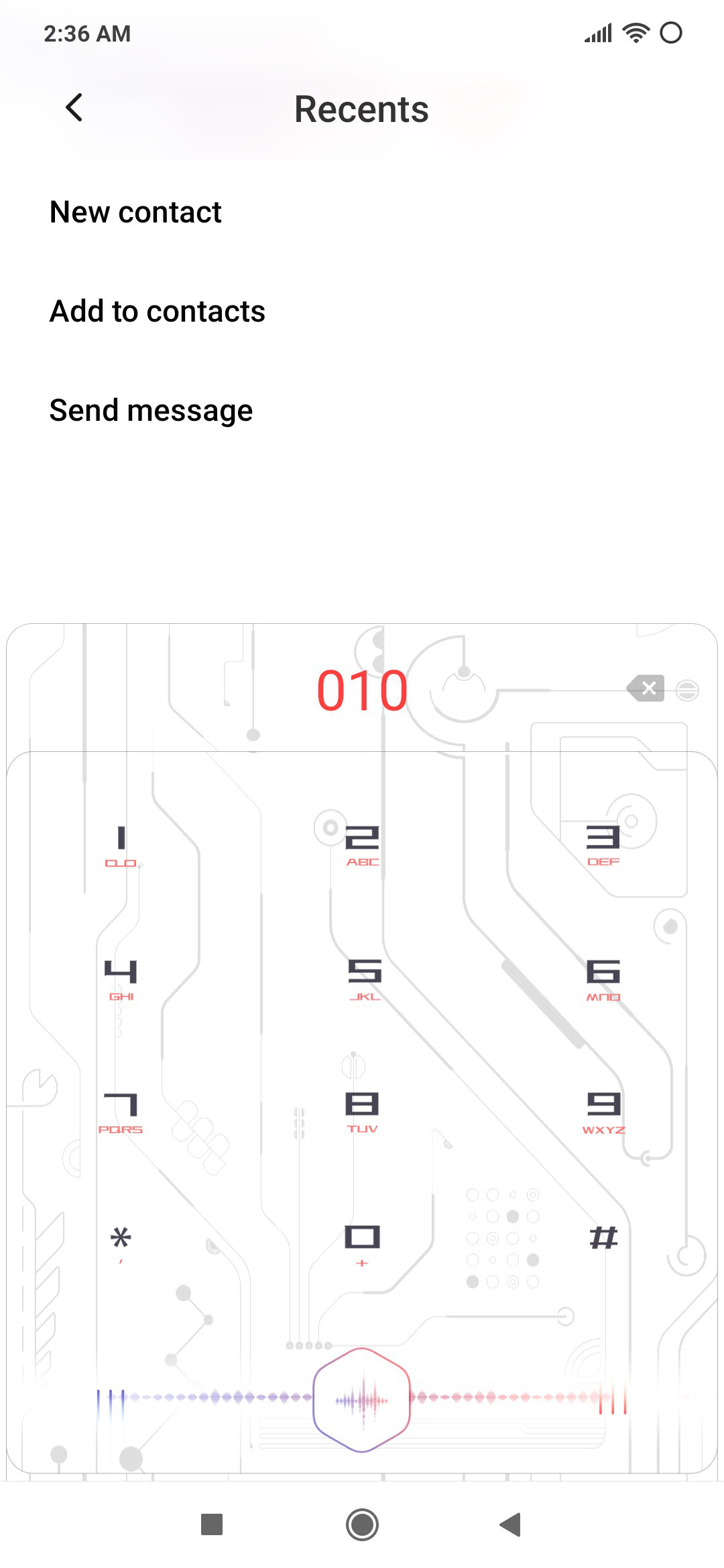The height and width of the screenshot is (1568, 724).
Task: Tap the star key on dialpad
Action: point(121,1244)
